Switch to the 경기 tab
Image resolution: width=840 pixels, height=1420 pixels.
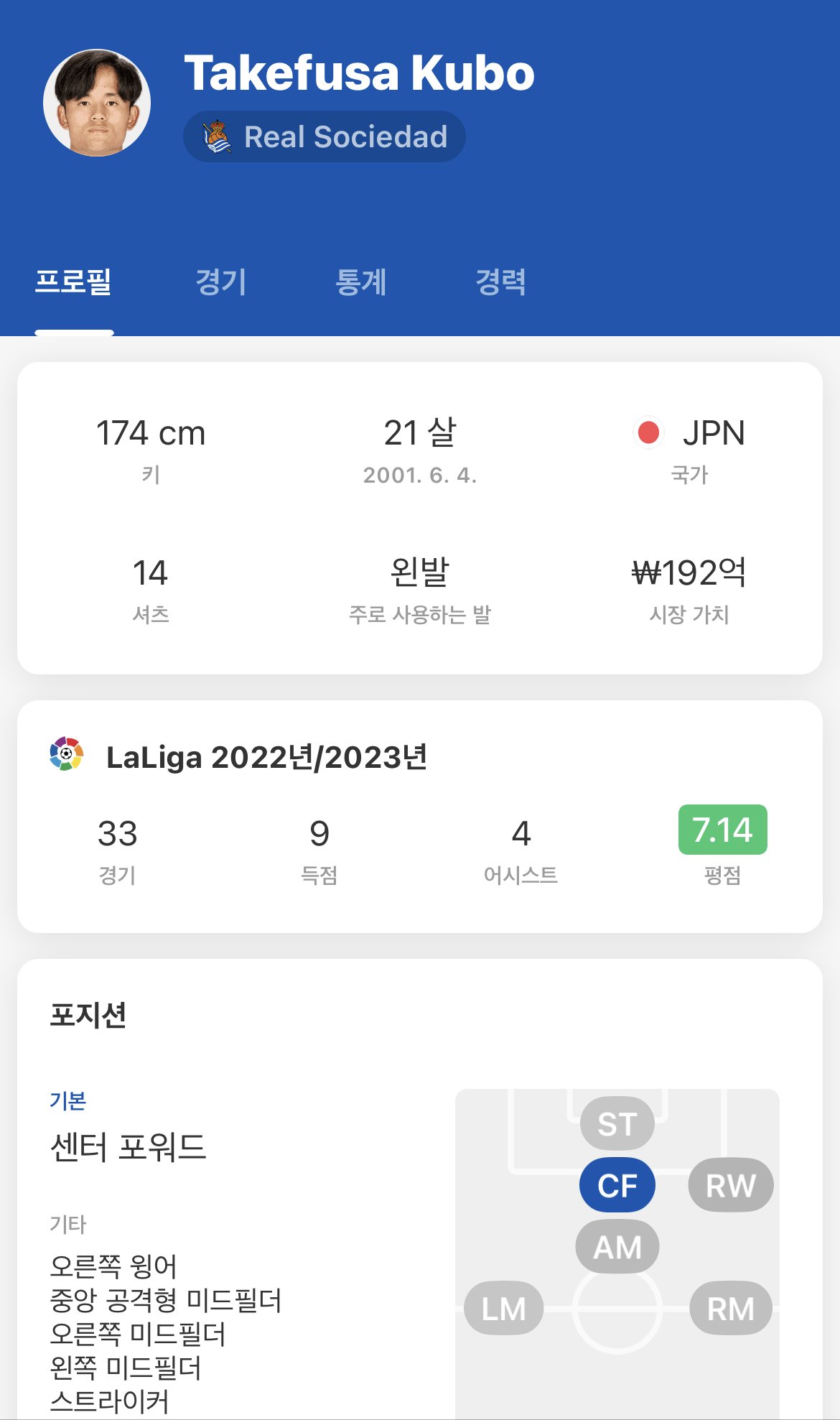(221, 282)
